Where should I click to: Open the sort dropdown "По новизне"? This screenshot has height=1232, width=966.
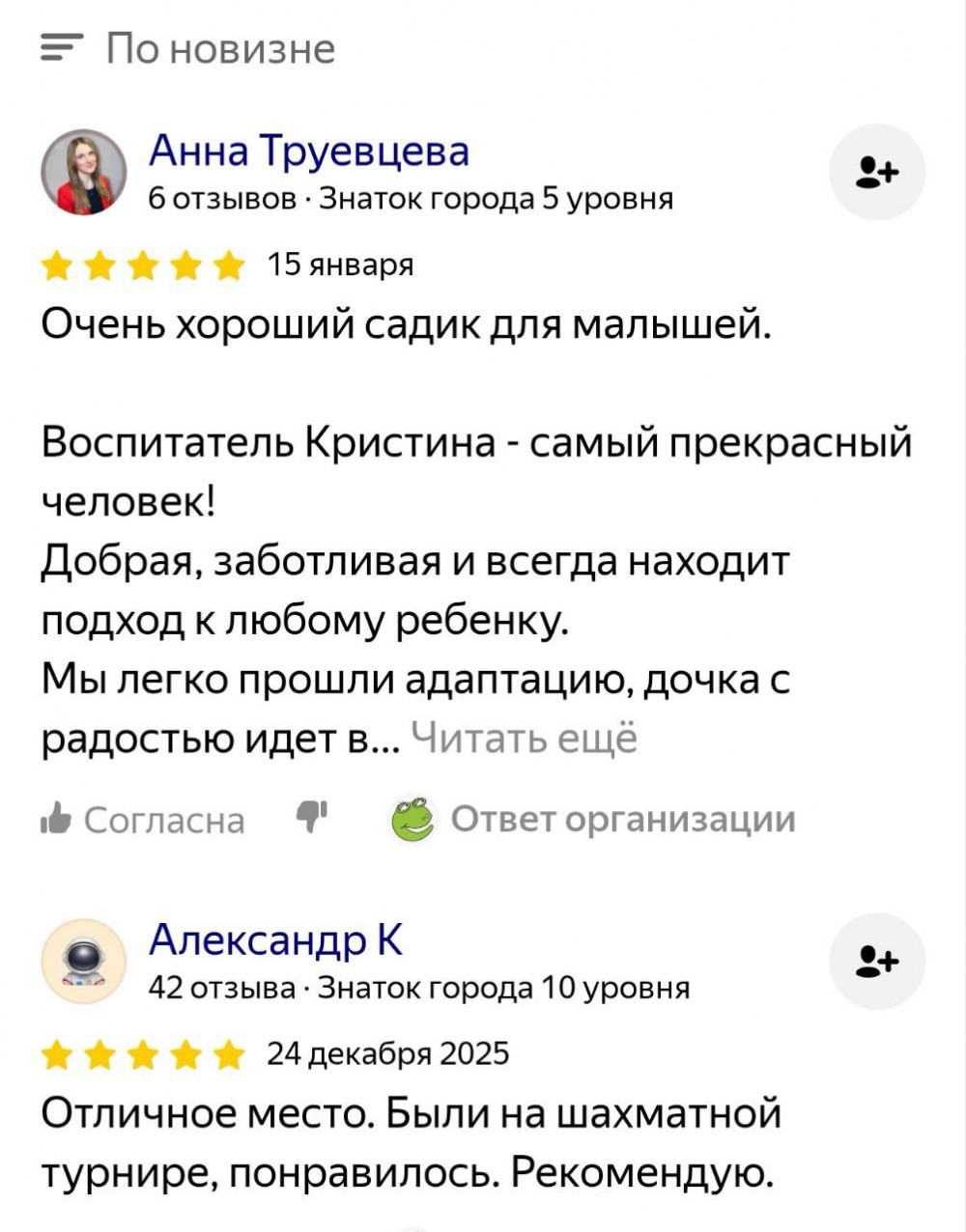pyautogui.click(x=189, y=48)
